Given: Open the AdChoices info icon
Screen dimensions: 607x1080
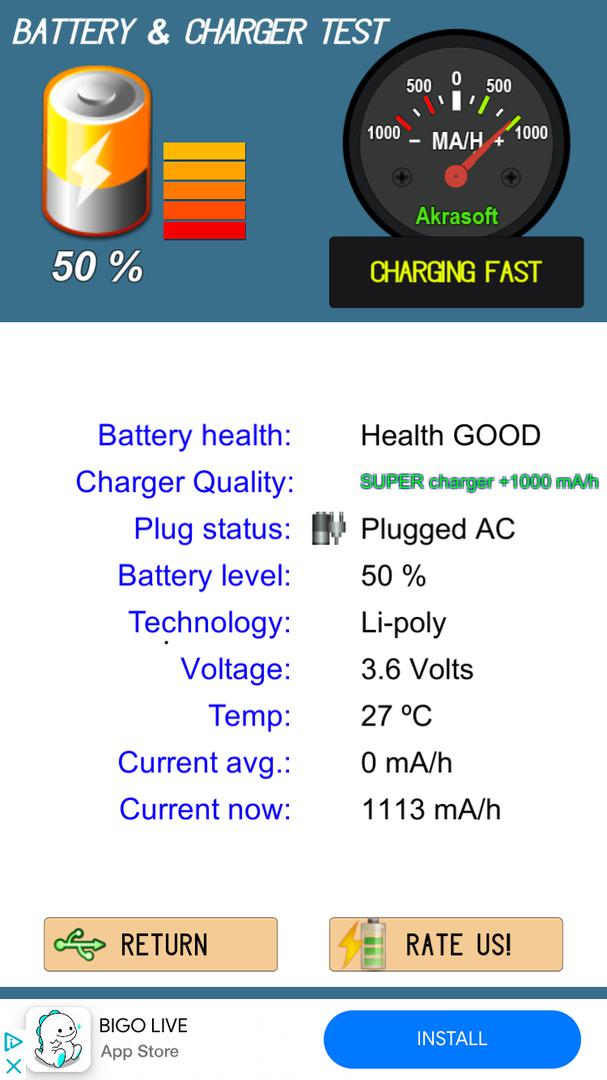Looking at the screenshot, I should click(x=13, y=1041).
